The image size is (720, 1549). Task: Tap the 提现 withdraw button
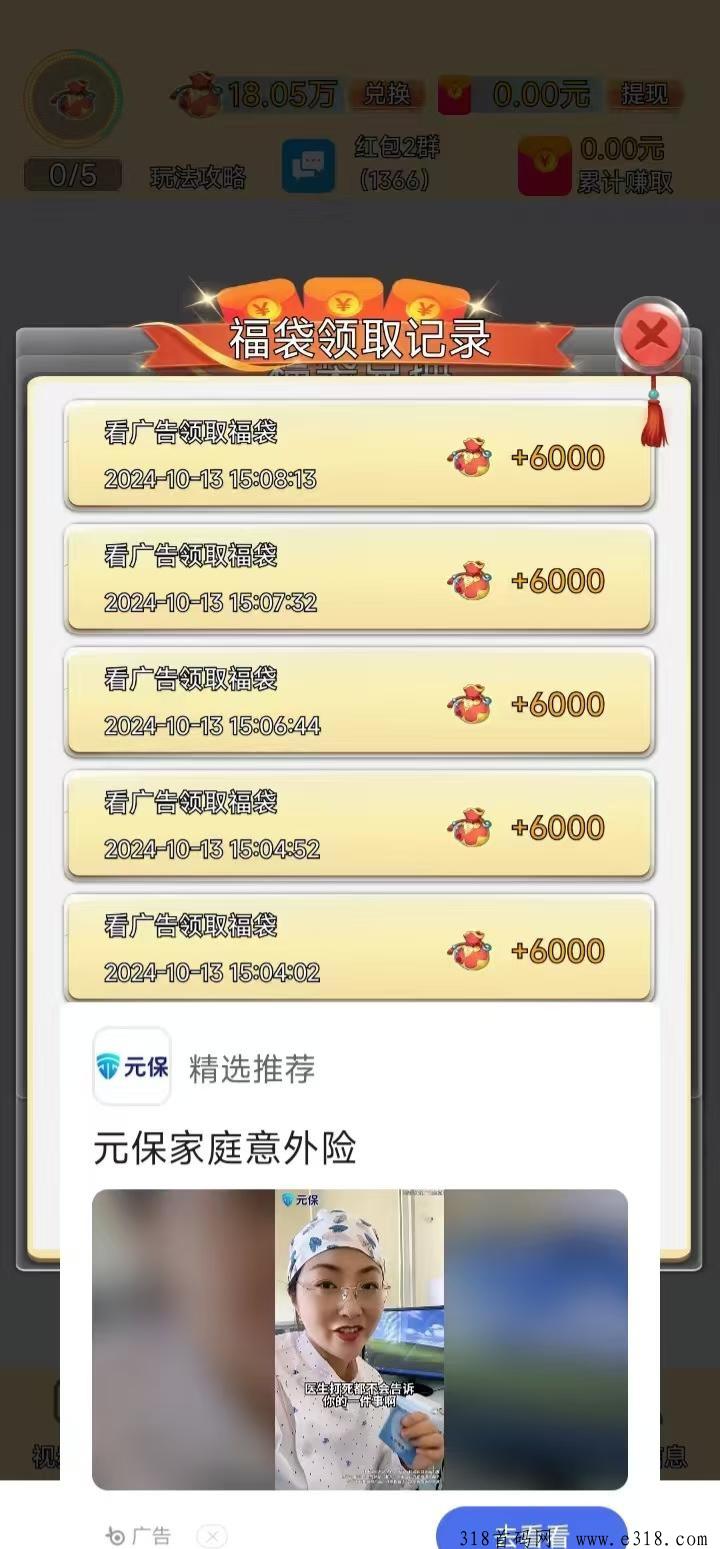coord(646,95)
